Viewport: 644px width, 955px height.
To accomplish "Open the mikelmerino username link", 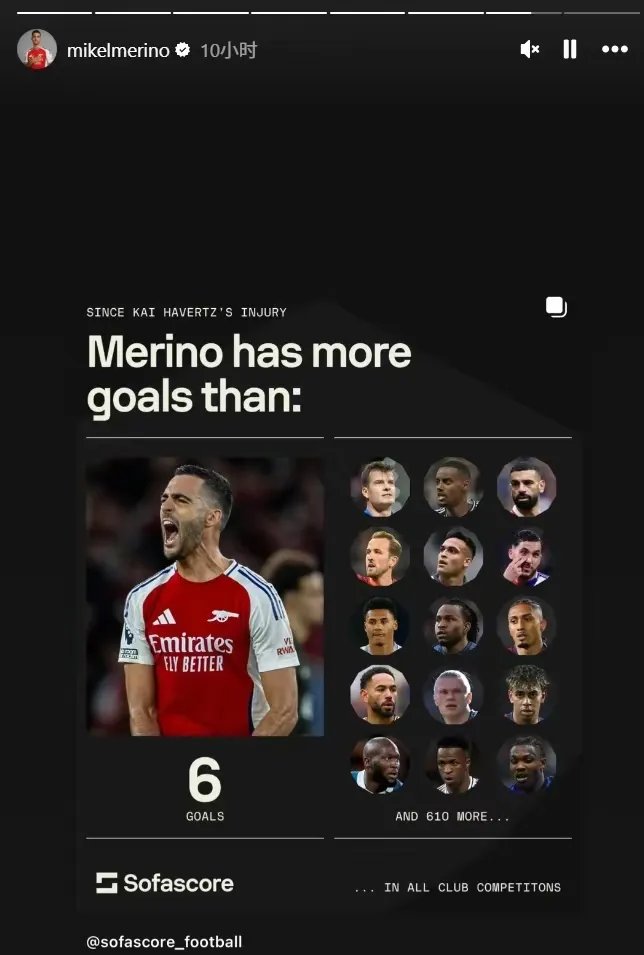I will point(118,50).
